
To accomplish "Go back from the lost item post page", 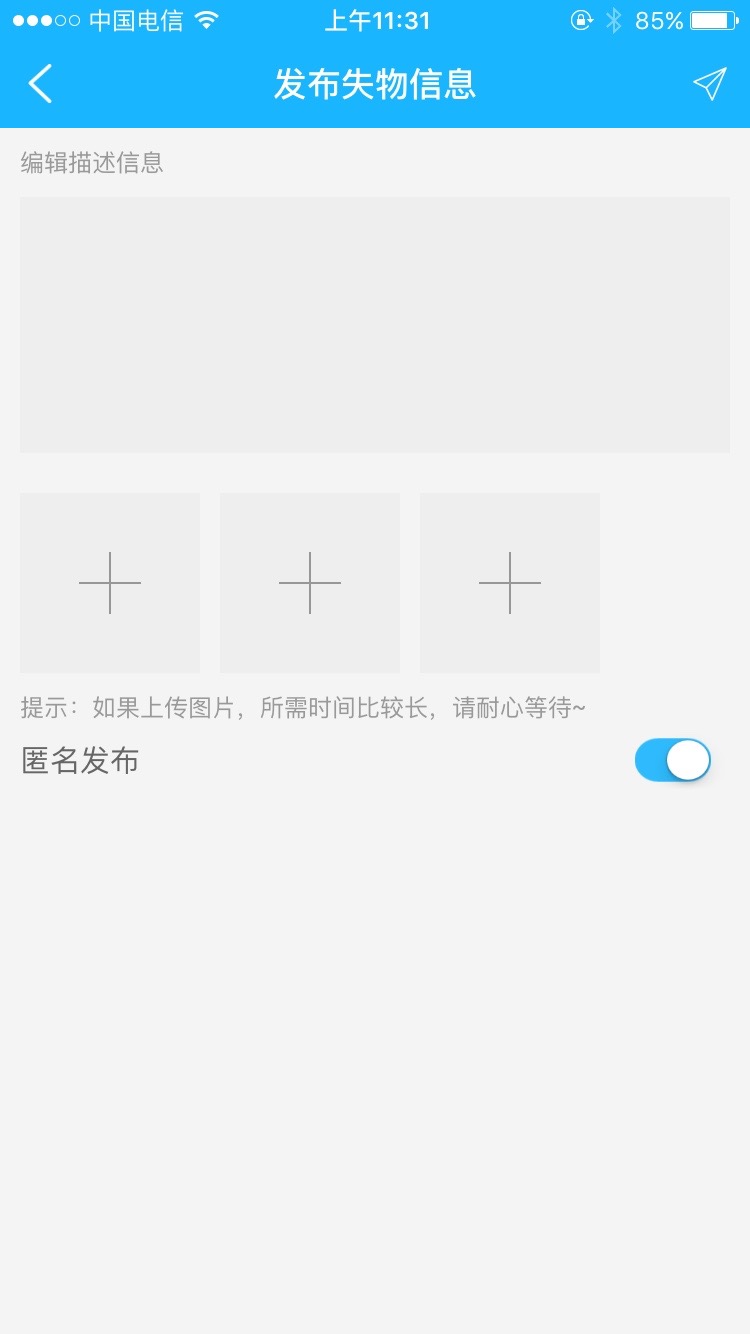I will tap(40, 84).
